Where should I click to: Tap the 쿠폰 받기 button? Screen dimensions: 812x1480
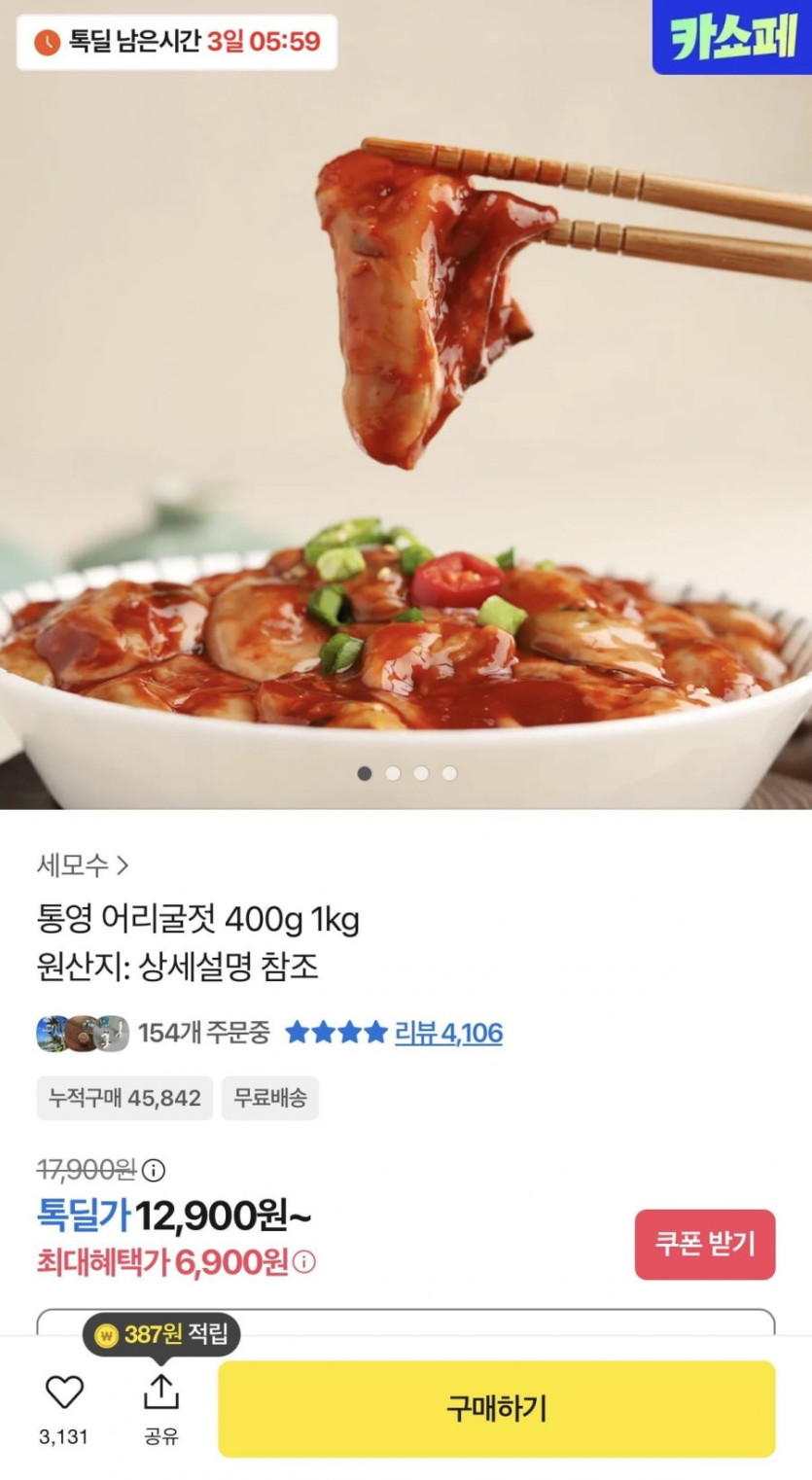tap(705, 1244)
